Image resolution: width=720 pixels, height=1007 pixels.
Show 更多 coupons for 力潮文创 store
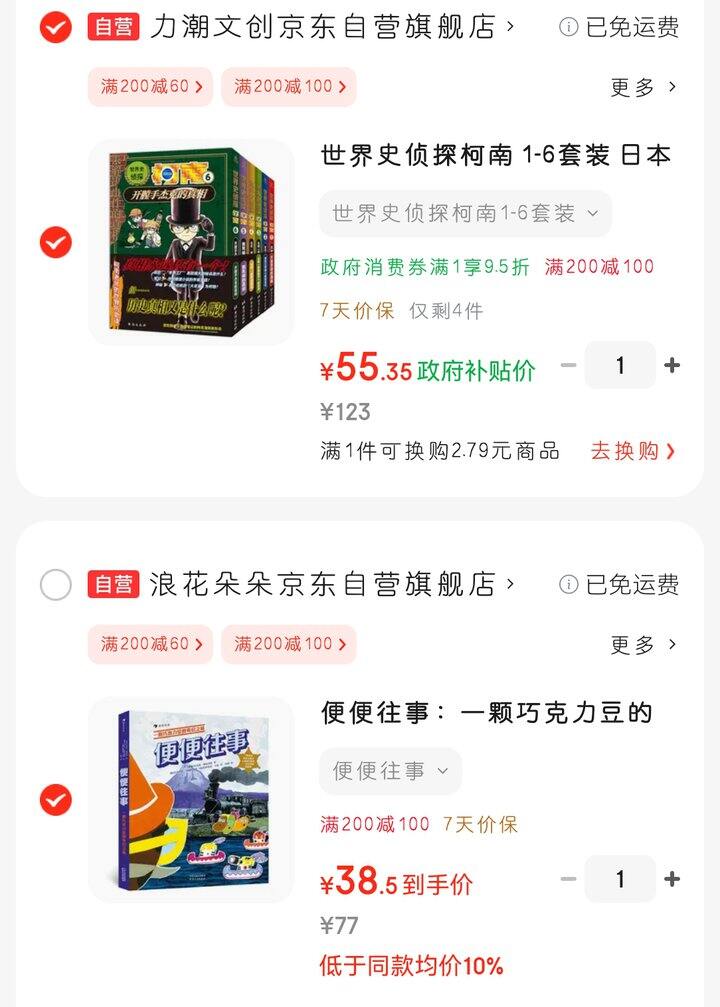tap(643, 87)
